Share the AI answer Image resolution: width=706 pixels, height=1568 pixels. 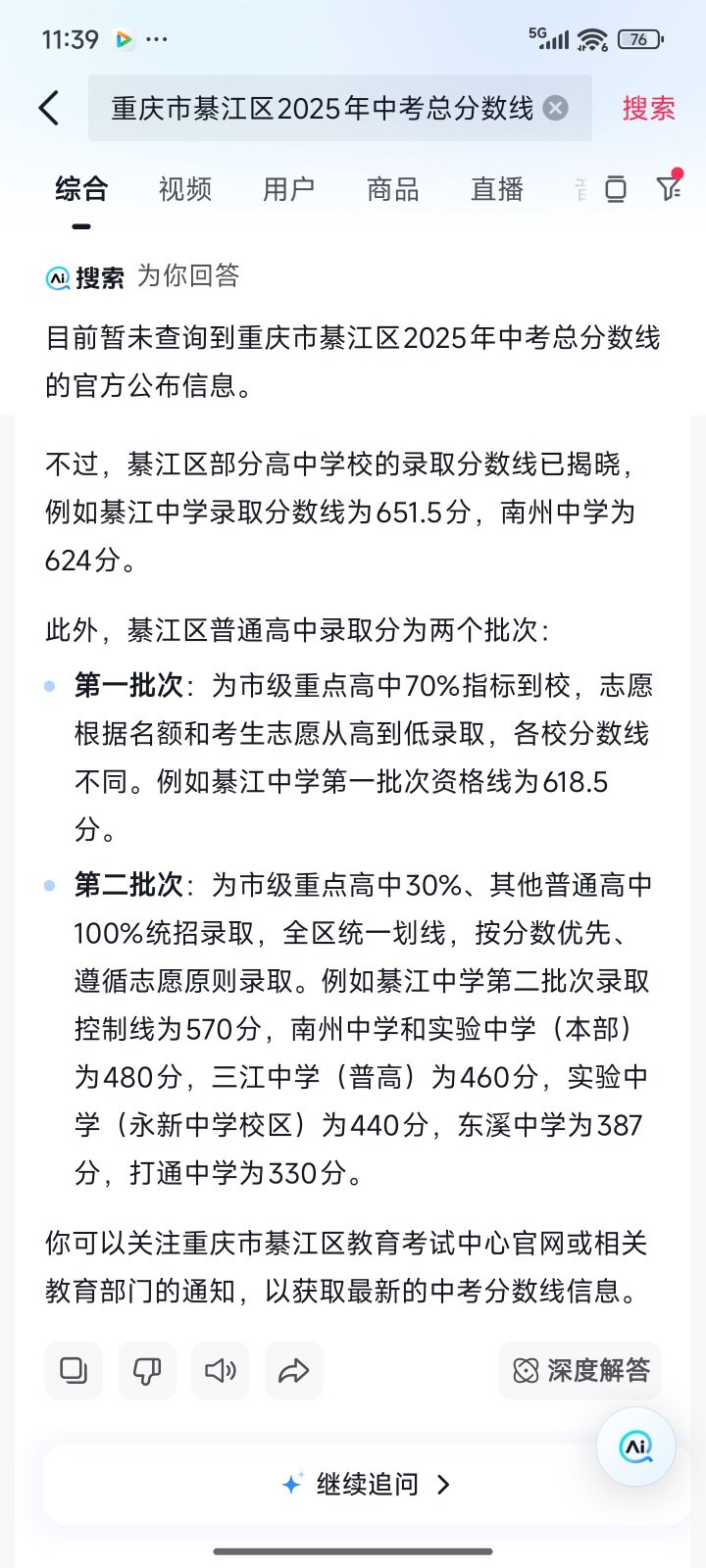pos(294,1370)
